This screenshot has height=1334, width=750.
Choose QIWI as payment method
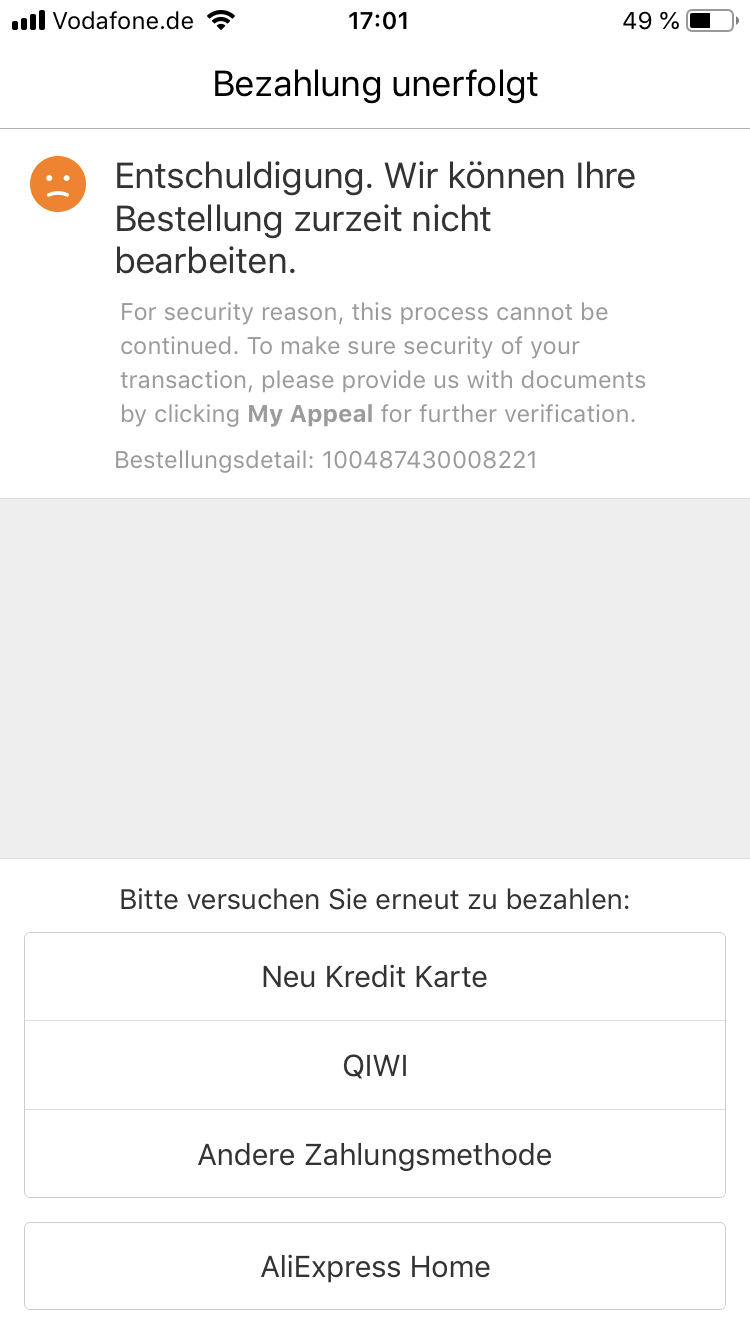pyautogui.click(x=375, y=1066)
